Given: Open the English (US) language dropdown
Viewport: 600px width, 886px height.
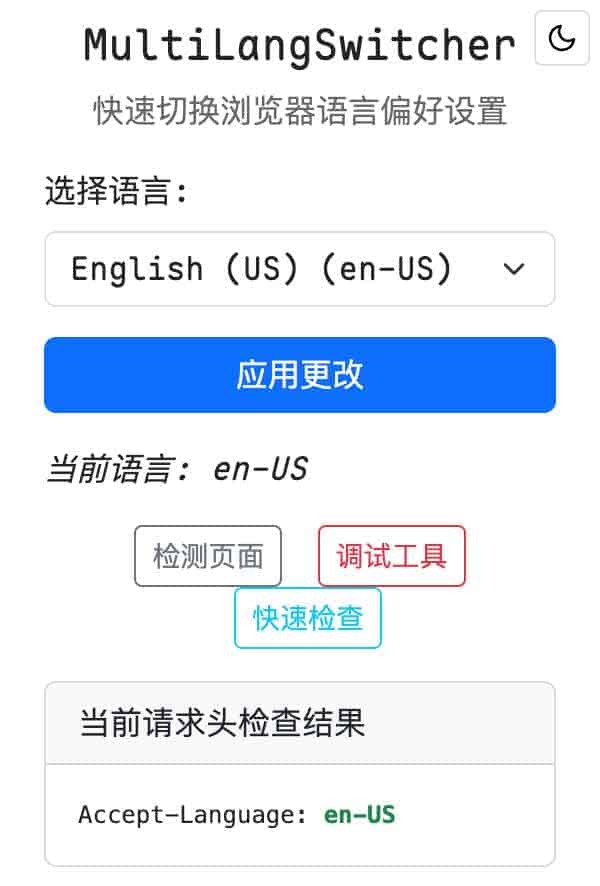Looking at the screenshot, I should pos(300,269).
